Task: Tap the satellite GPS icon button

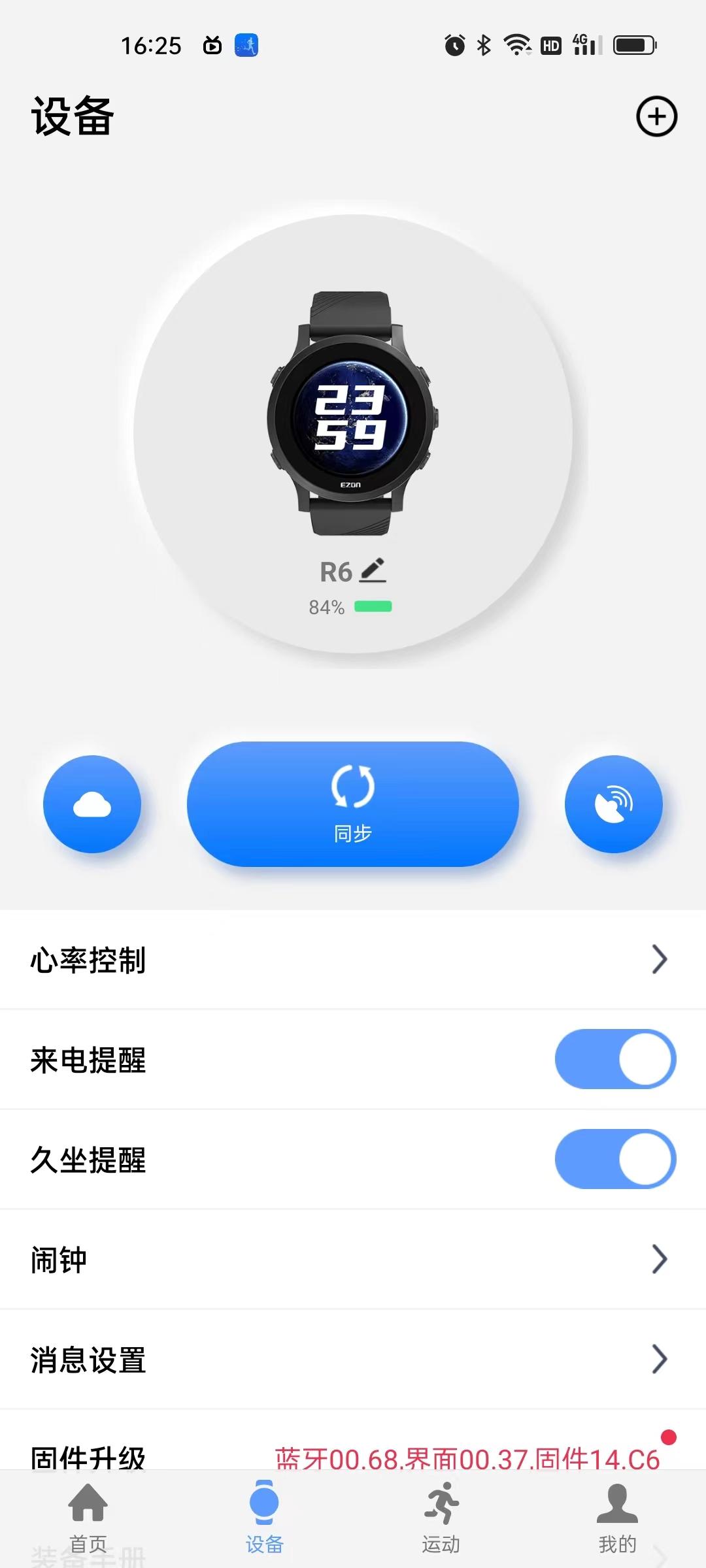Action: [613, 805]
